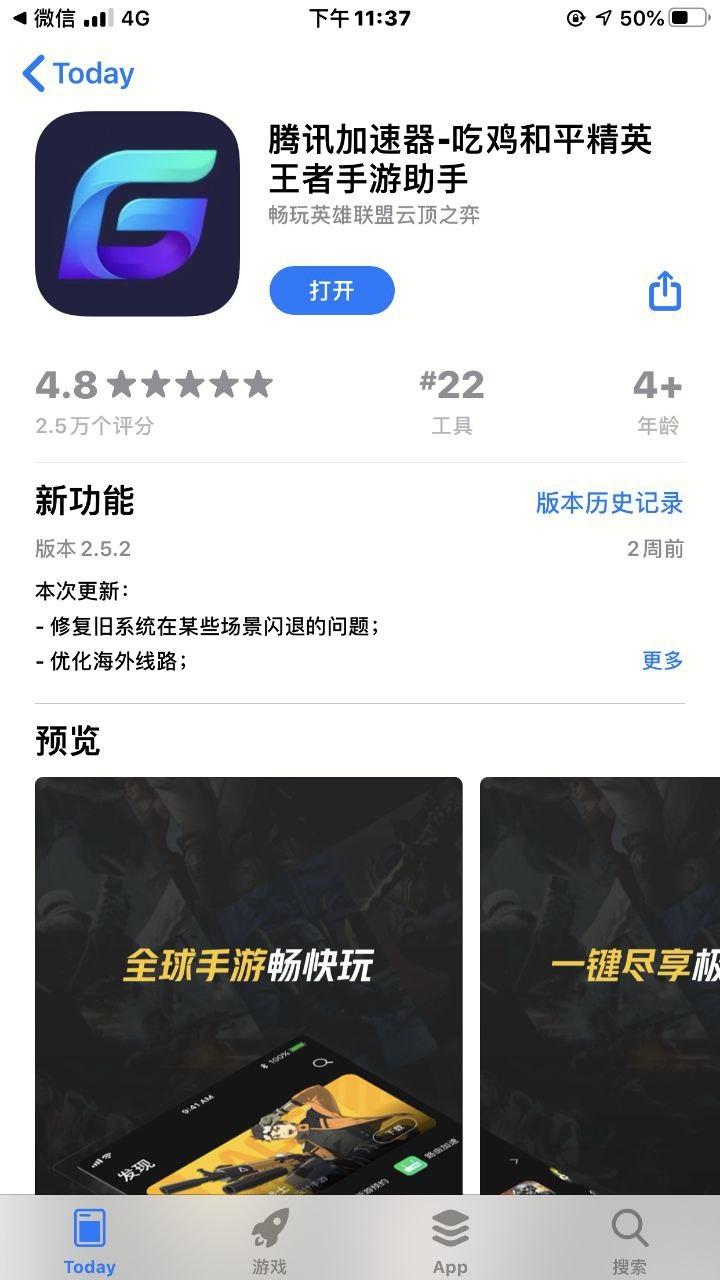Image resolution: width=720 pixels, height=1280 pixels.
Task: Switch to the 游戏 tab
Action: click(270, 1240)
